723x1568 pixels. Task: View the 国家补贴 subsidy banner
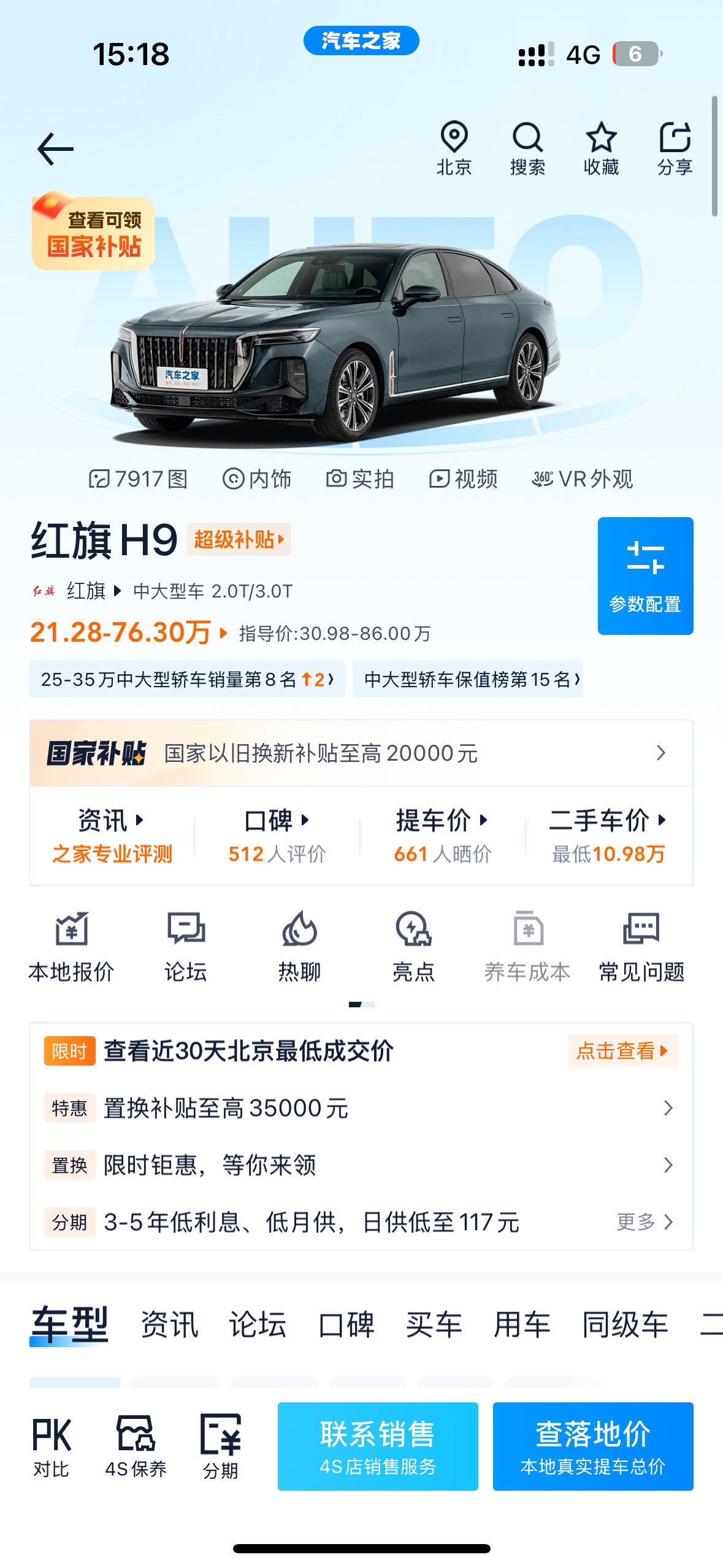click(x=361, y=753)
